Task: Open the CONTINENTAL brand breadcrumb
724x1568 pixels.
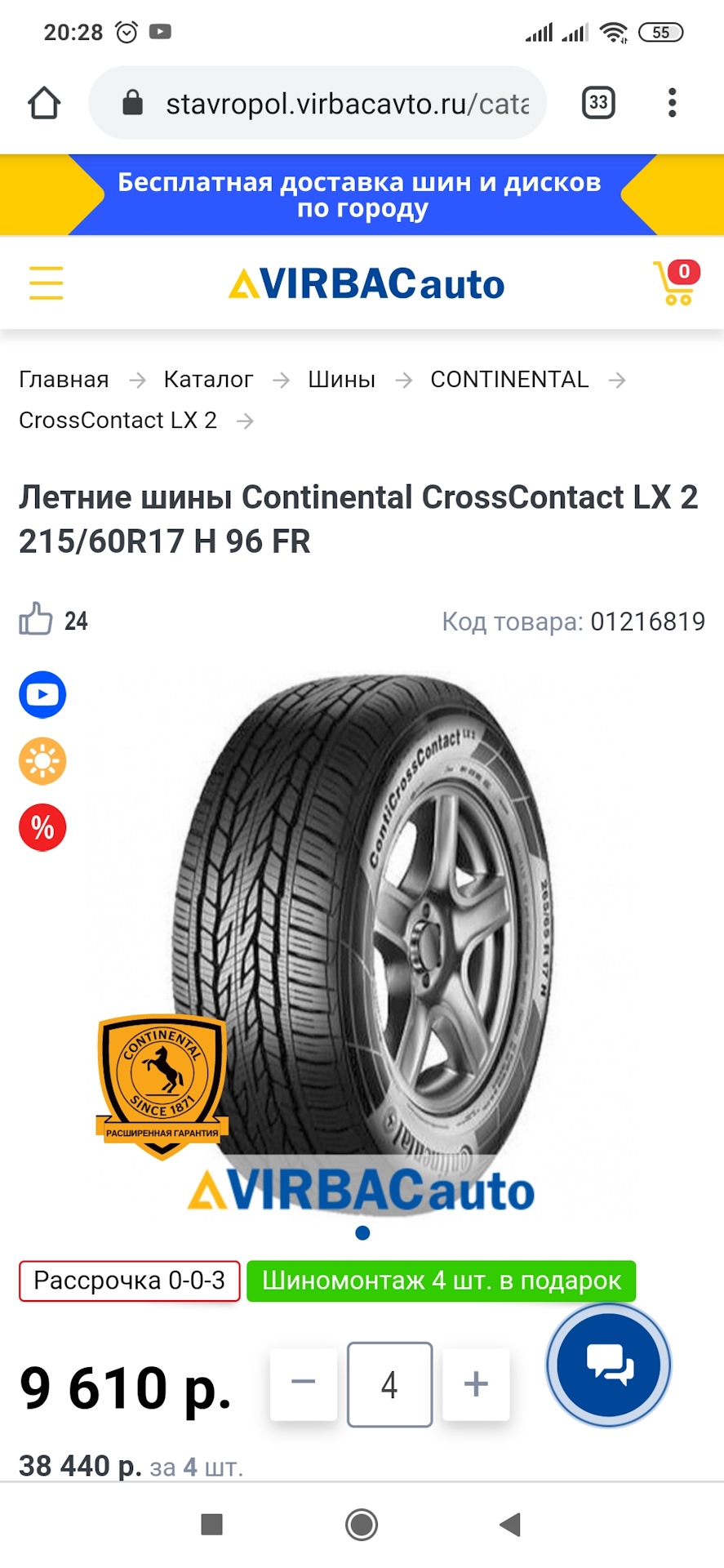Action: [x=509, y=380]
